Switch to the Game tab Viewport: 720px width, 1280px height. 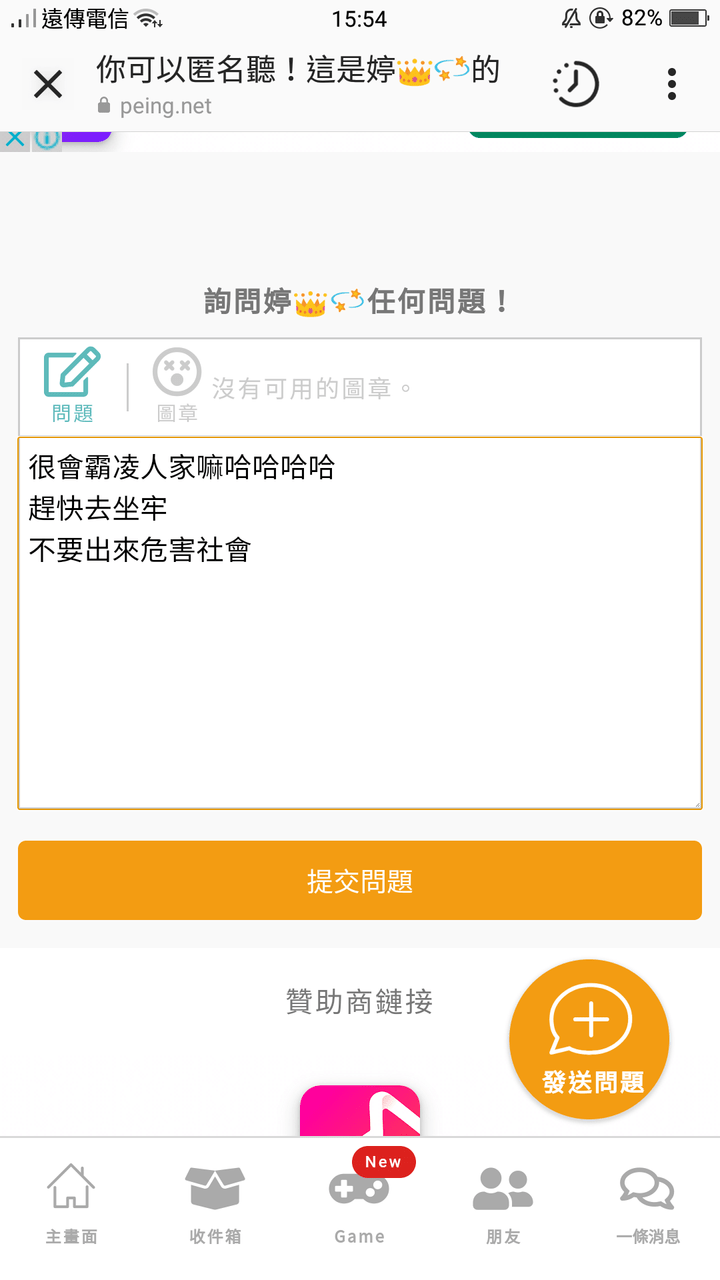click(x=360, y=1205)
